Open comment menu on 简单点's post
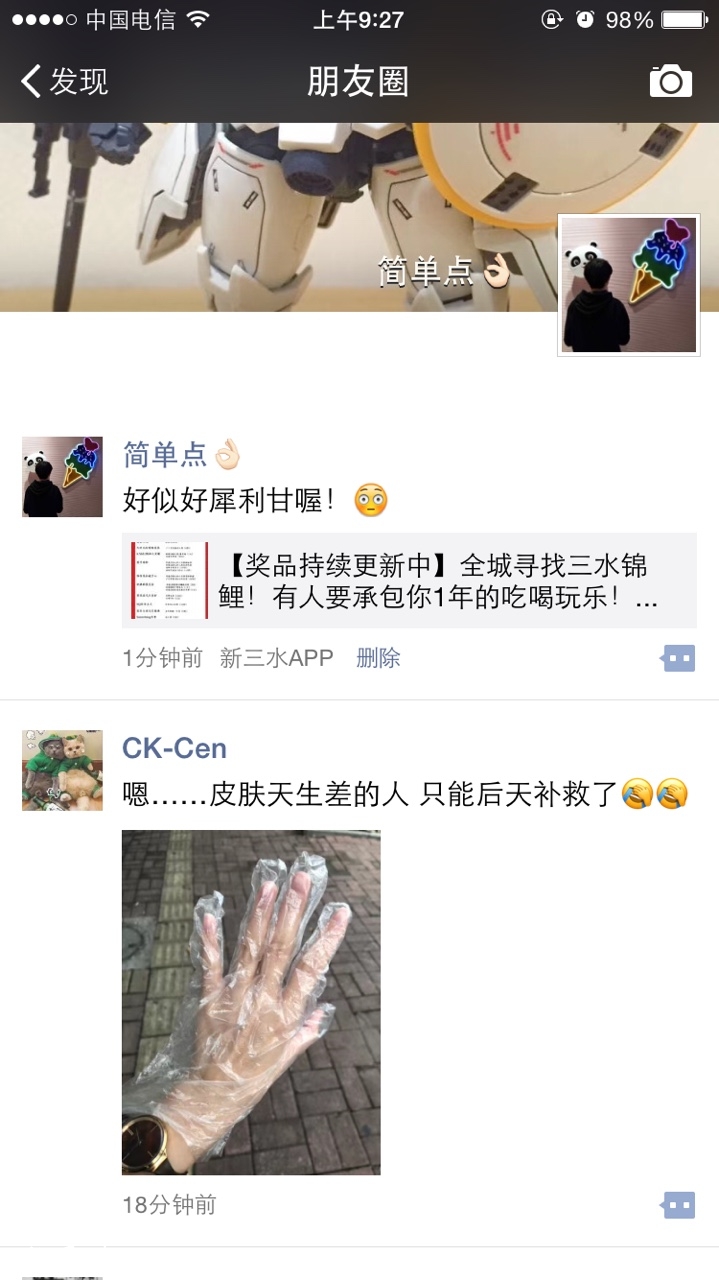Screen dimensions: 719x1280 click(678, 658)
